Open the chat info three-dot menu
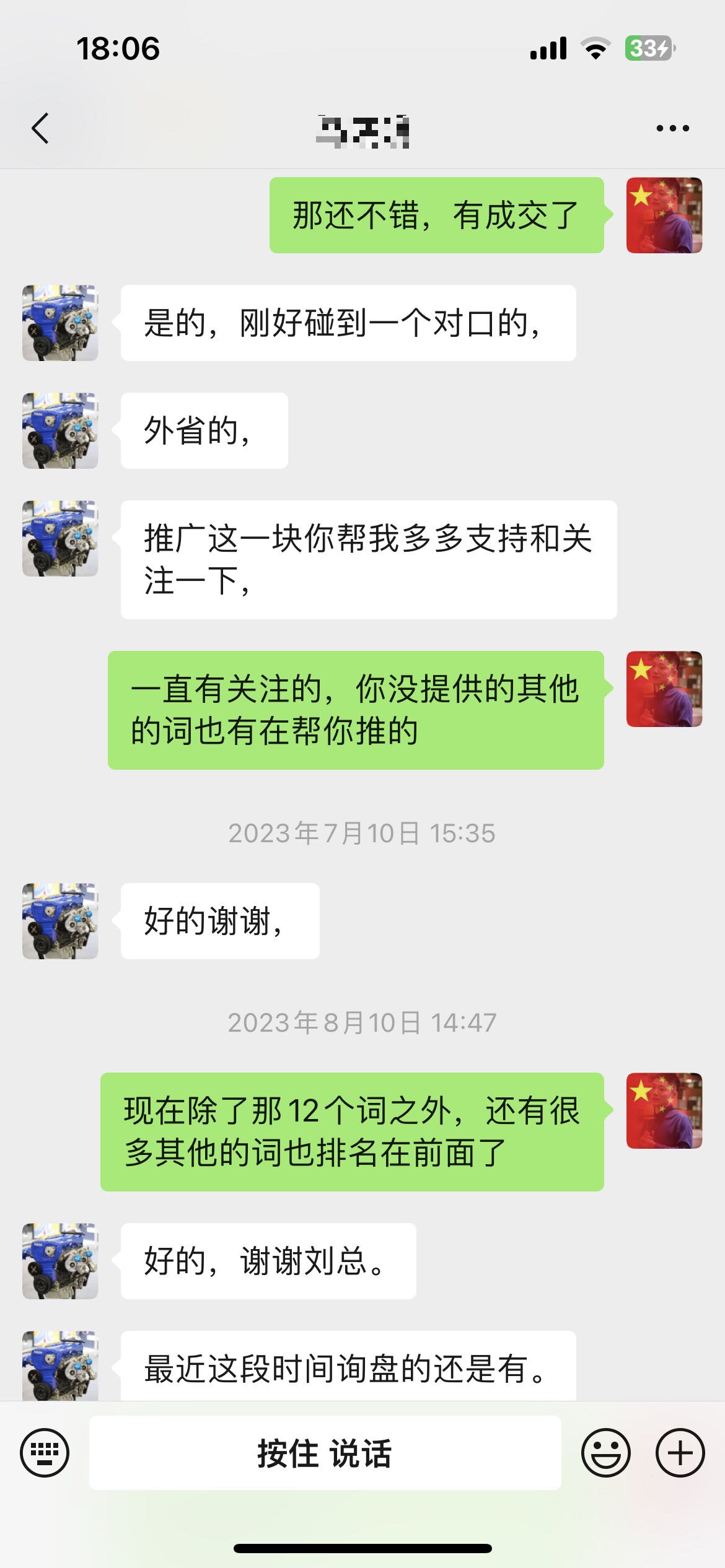The height and width of the screenshot is (1568, 725). click(672, 129)
